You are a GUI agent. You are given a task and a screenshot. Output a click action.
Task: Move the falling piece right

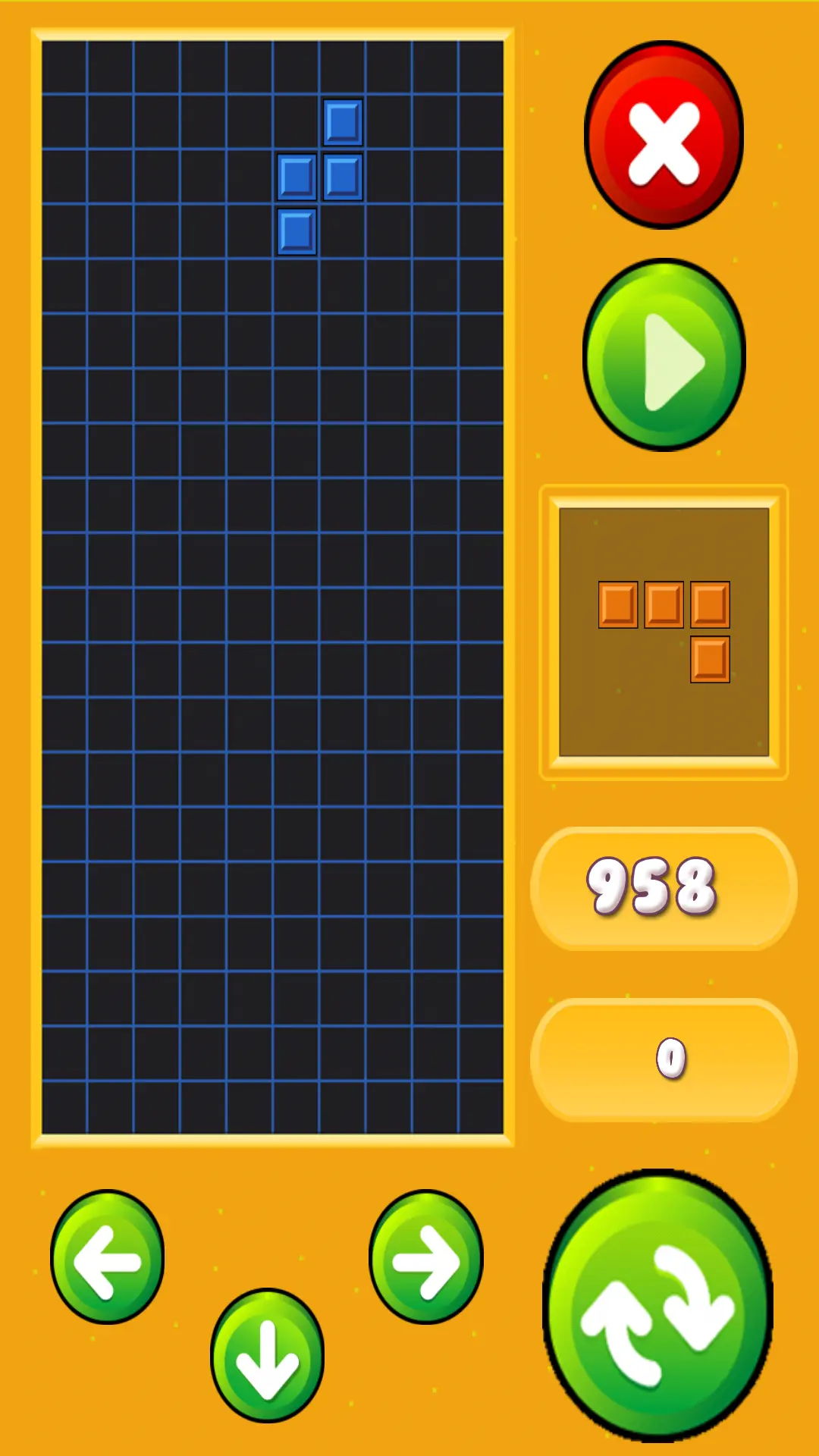coord(426,1257)
